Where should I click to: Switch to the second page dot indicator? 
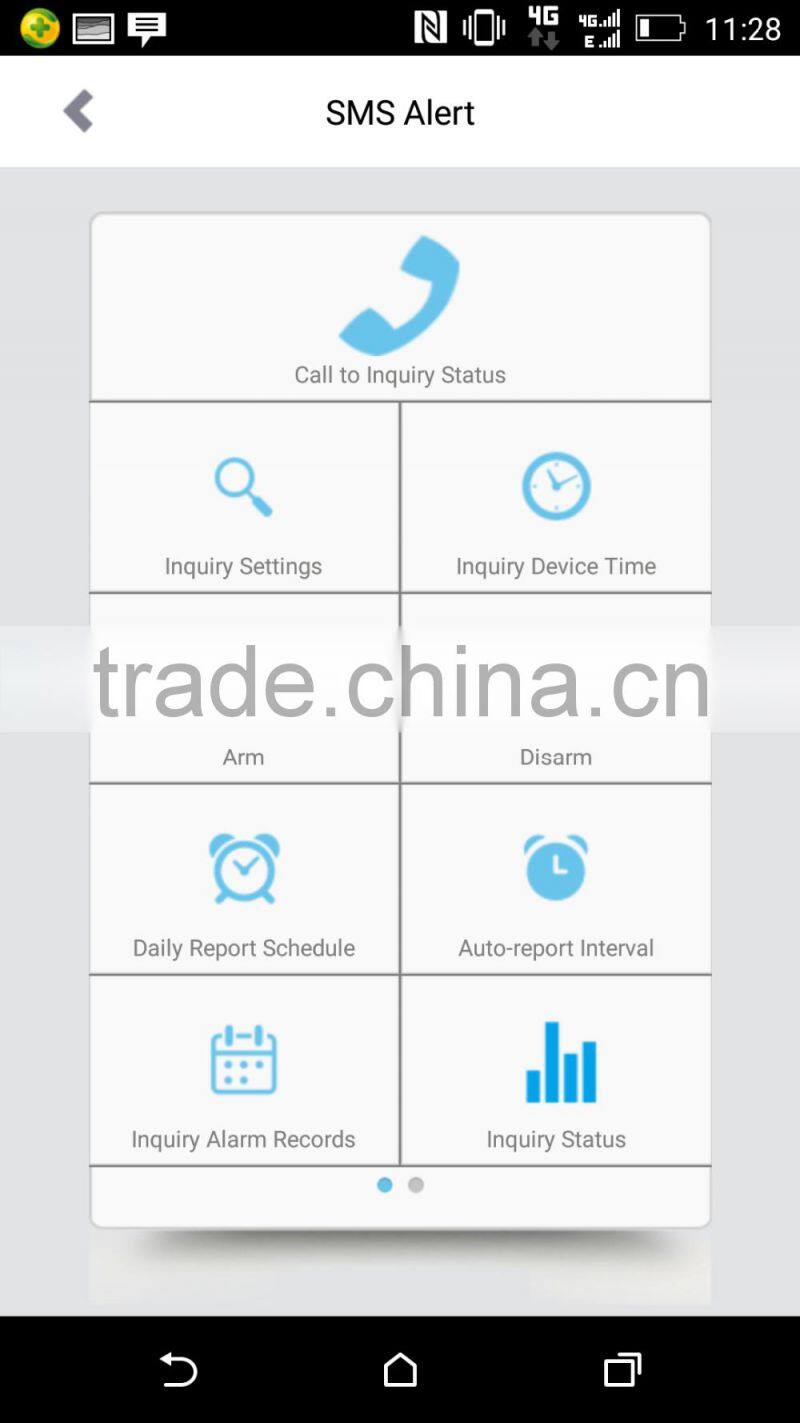[416, 1185]
